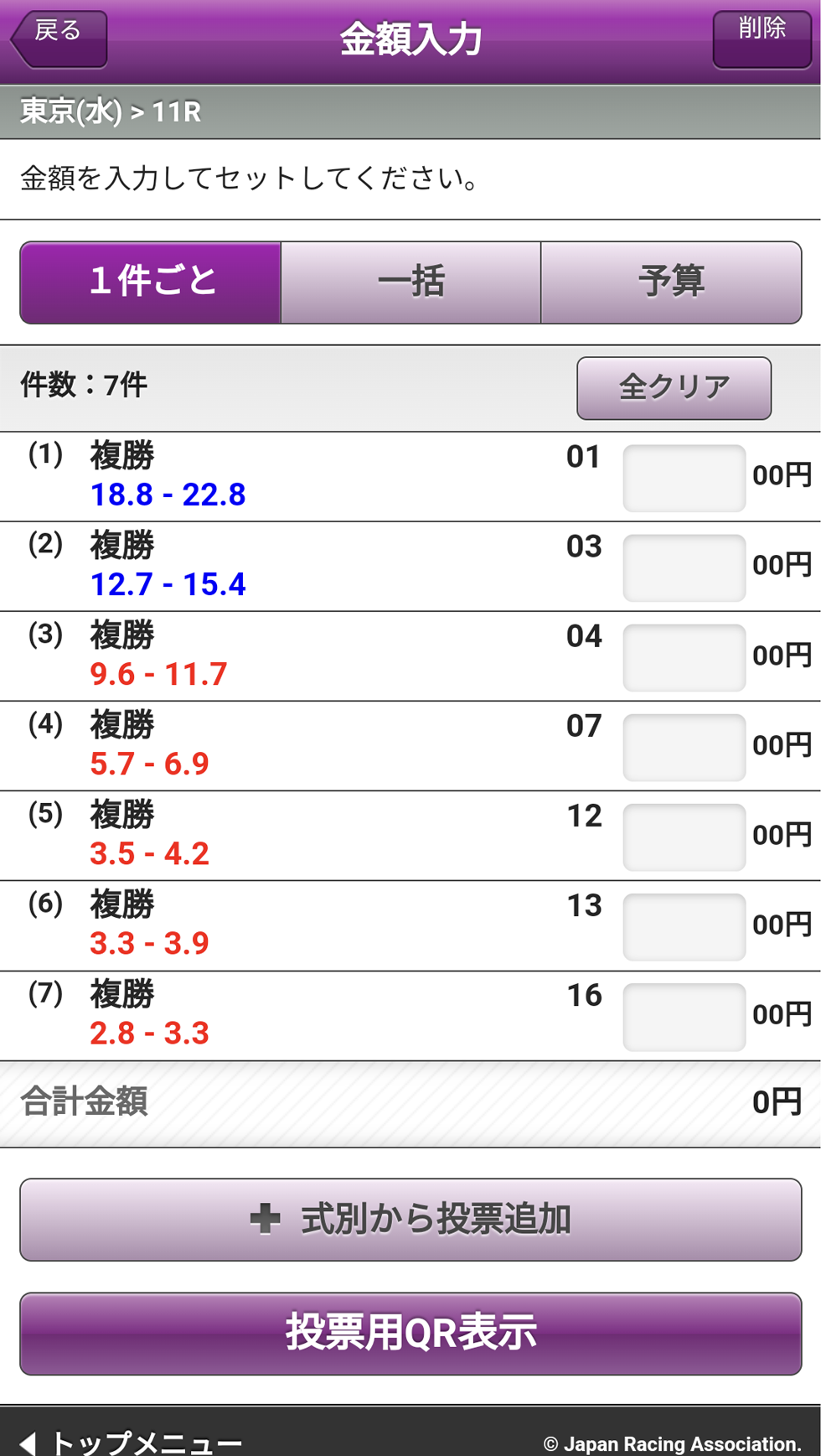Select the 1件ごと tab

tap(151, 282)
